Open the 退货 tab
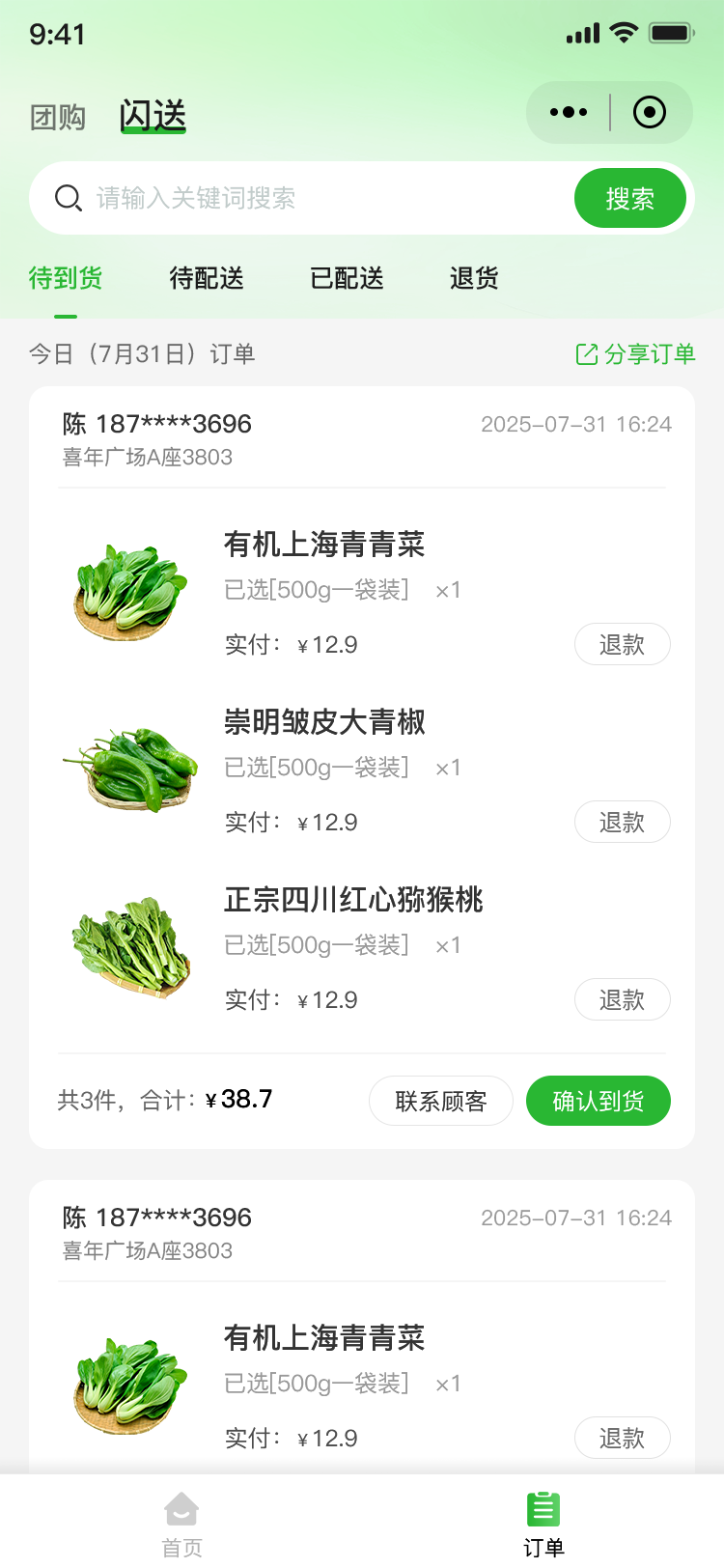This screenshot has height=1568, width=724. [474, 279]
